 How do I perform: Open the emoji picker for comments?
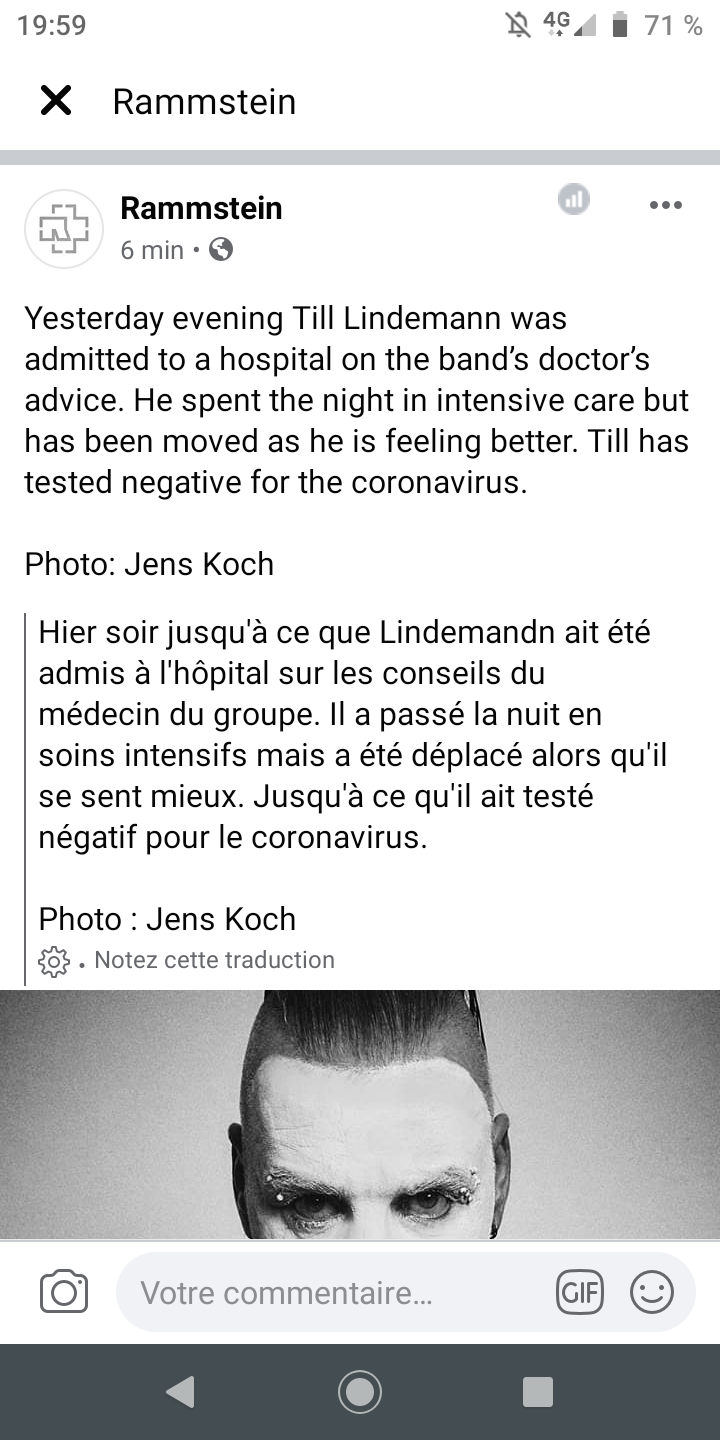click(x=651, y=1293)
